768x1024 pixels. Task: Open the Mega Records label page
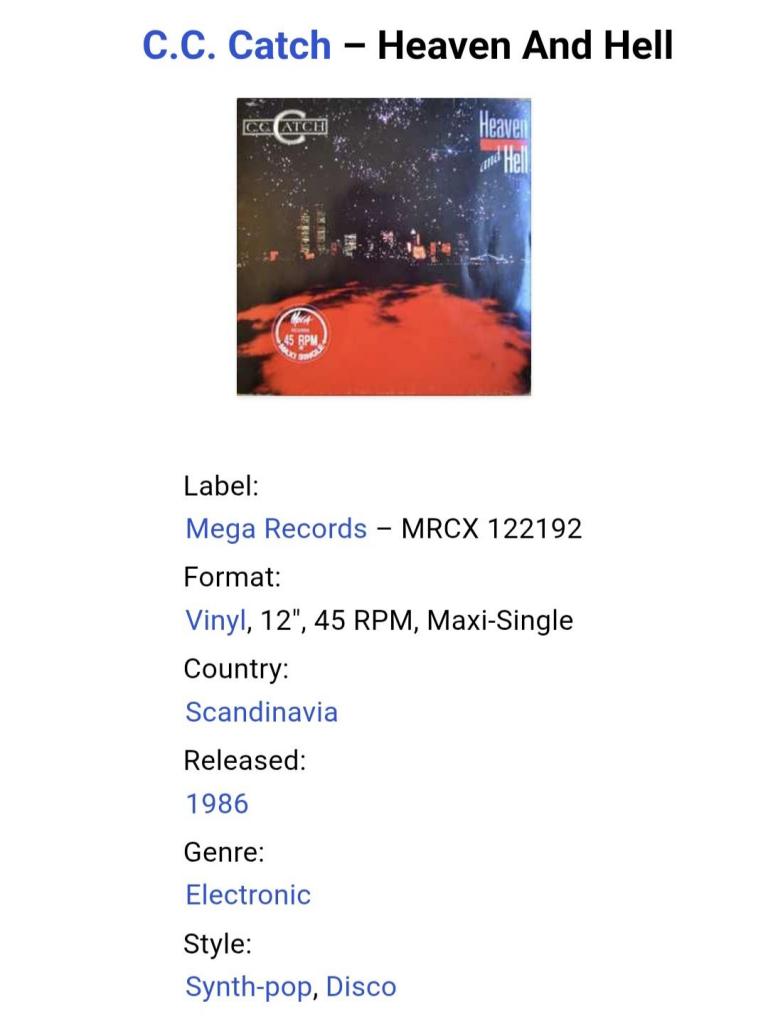coord(276,529)
